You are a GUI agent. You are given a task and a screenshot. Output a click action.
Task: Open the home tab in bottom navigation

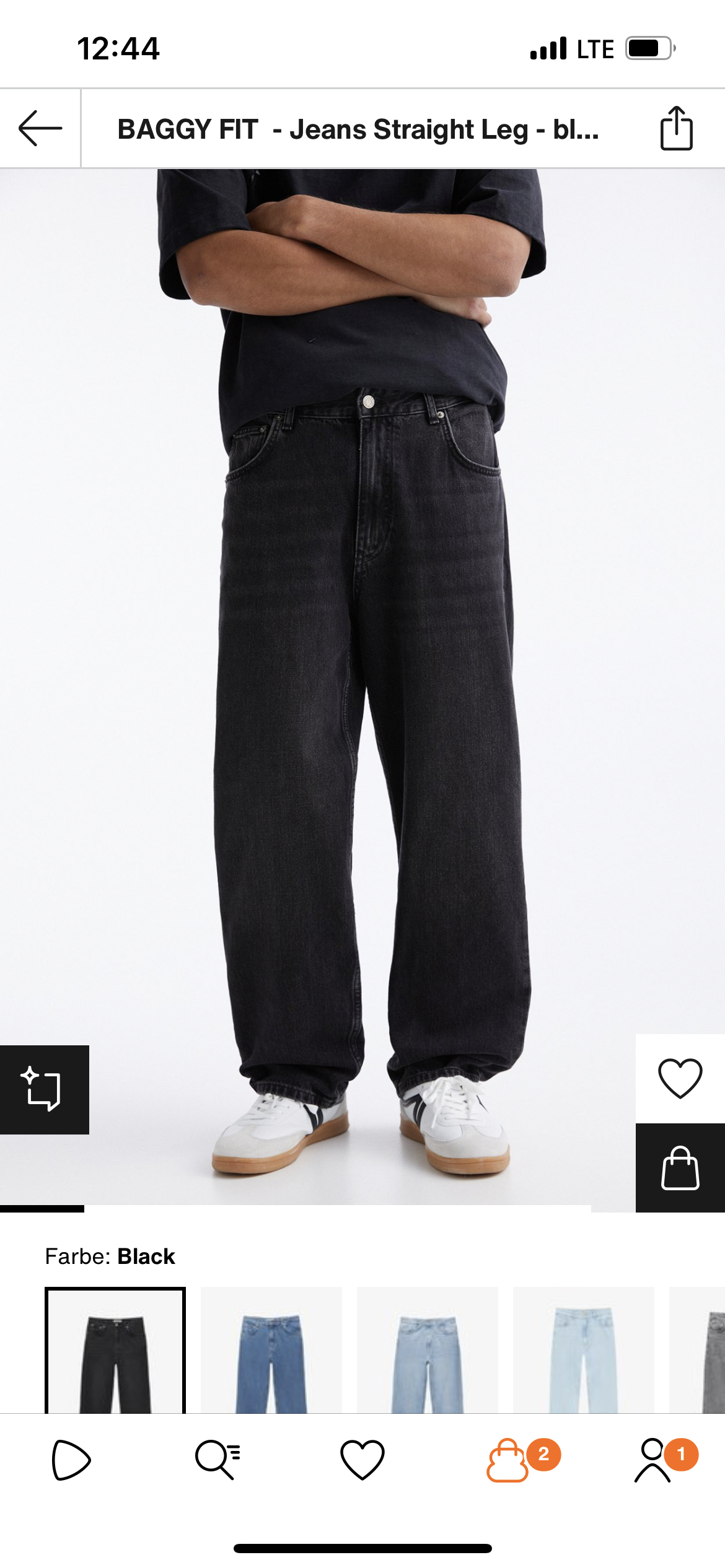71,1460
